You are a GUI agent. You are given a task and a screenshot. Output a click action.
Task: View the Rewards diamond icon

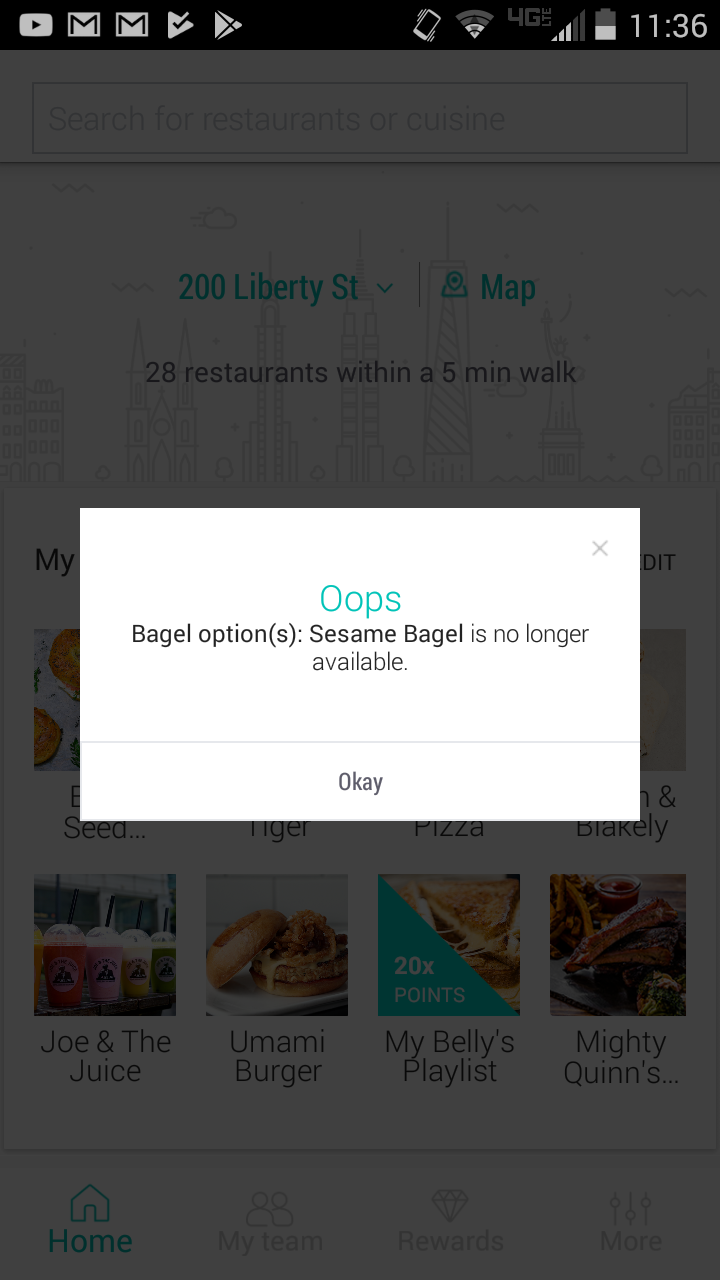(449, 1205)
